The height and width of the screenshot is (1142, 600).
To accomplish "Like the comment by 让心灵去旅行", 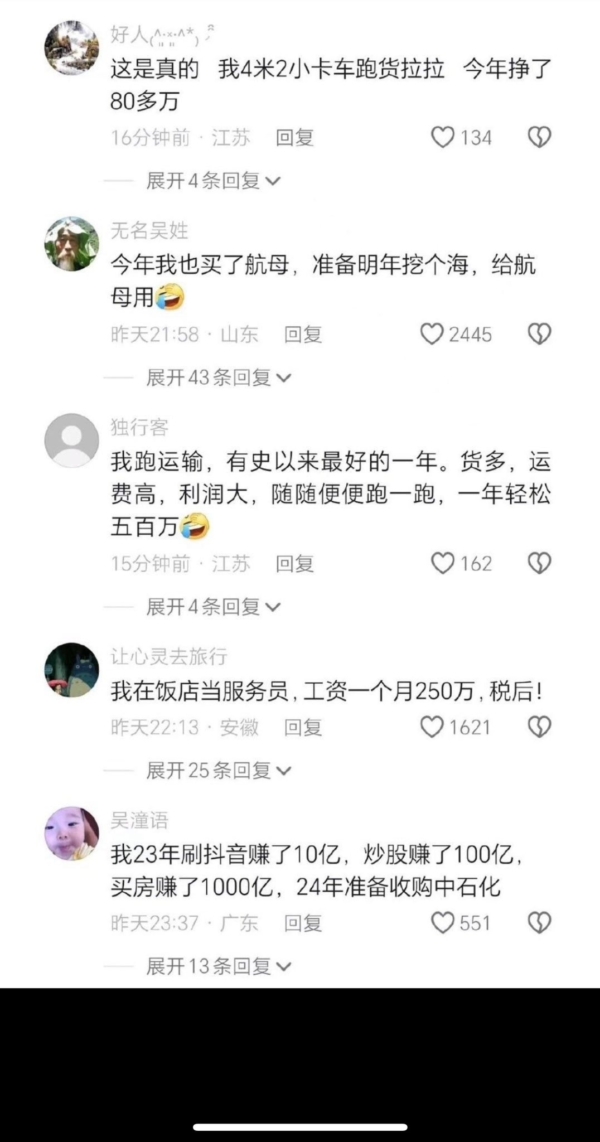I will pos(432,727).
